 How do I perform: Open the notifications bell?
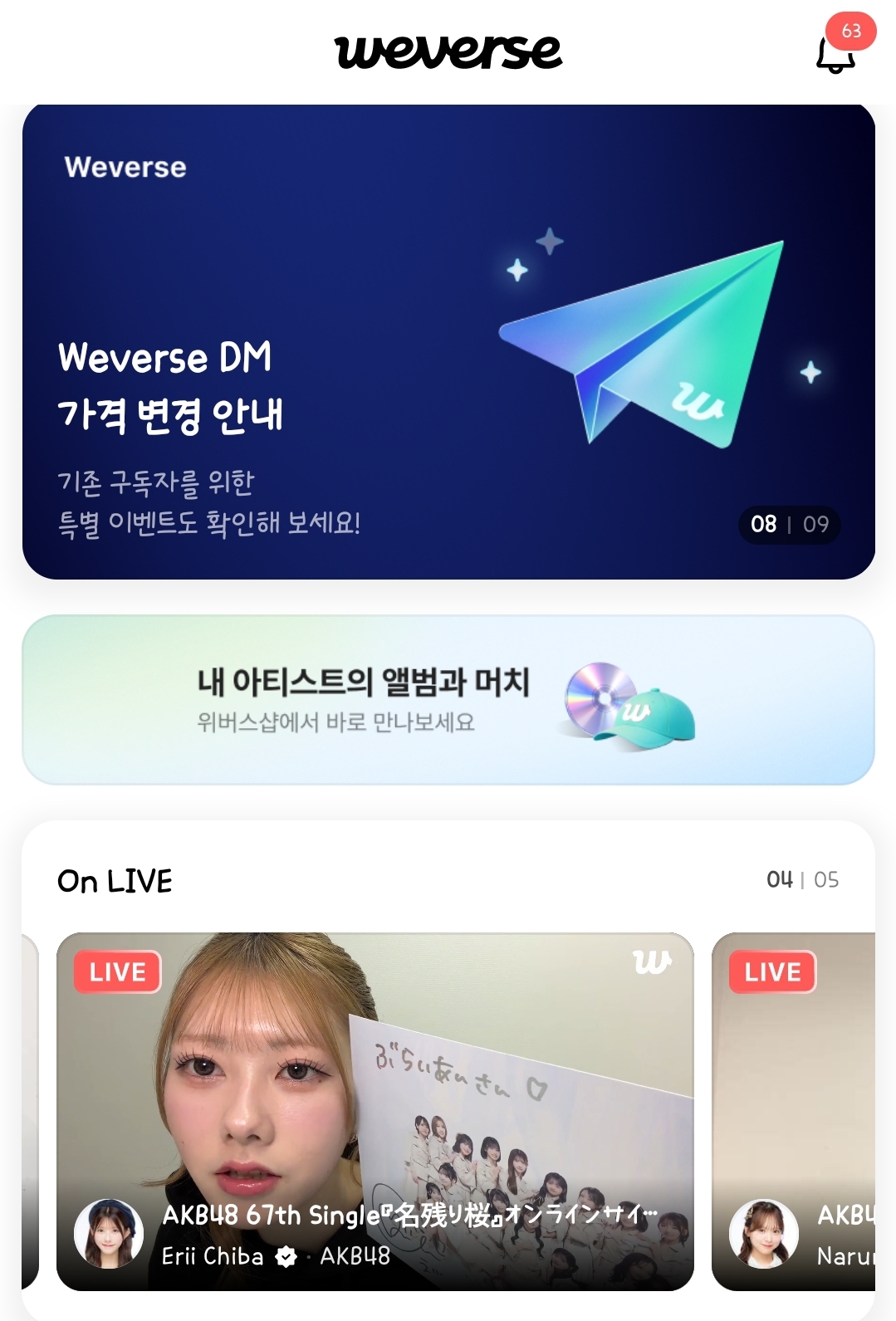tap(836, 54)
